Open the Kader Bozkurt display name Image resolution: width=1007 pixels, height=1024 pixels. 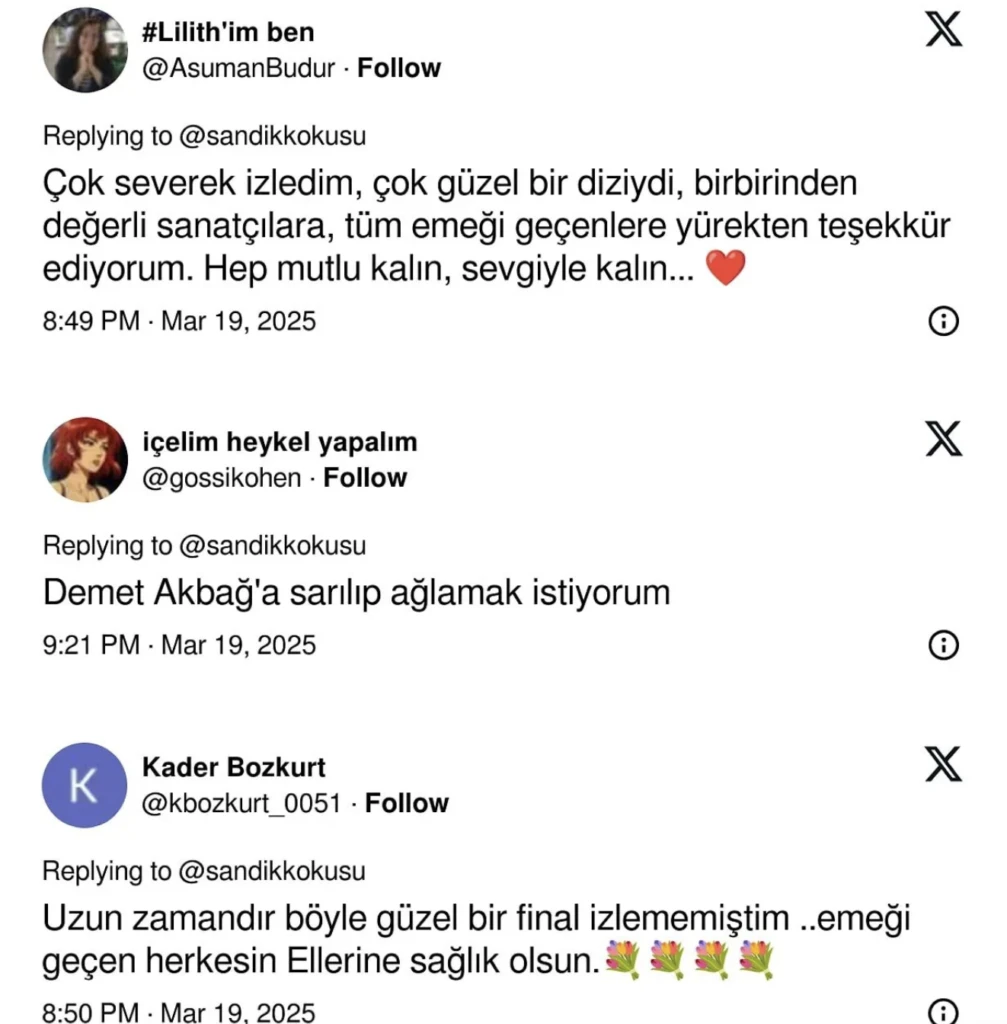[x=234, y=767]
